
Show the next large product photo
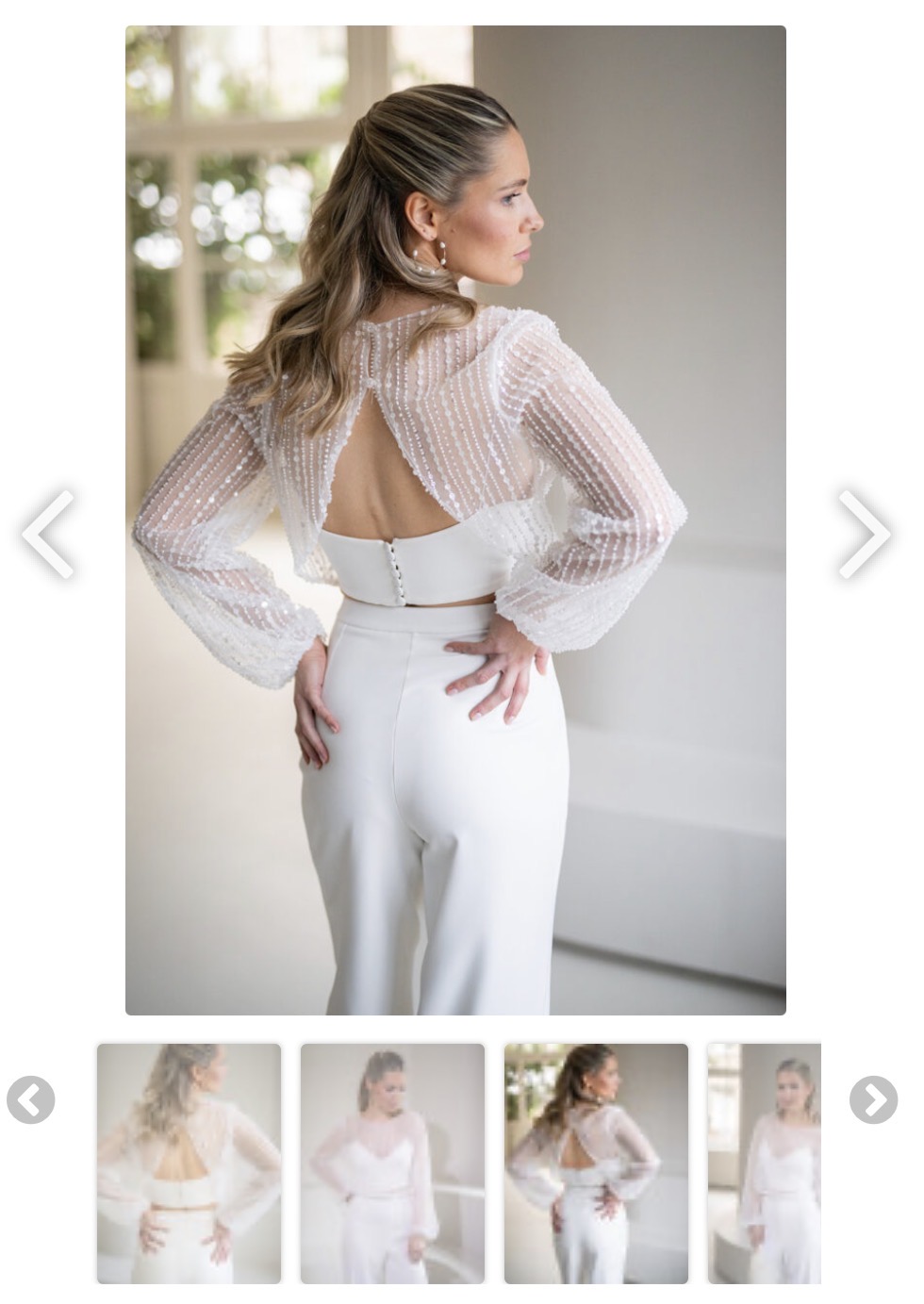click(864, 534)
